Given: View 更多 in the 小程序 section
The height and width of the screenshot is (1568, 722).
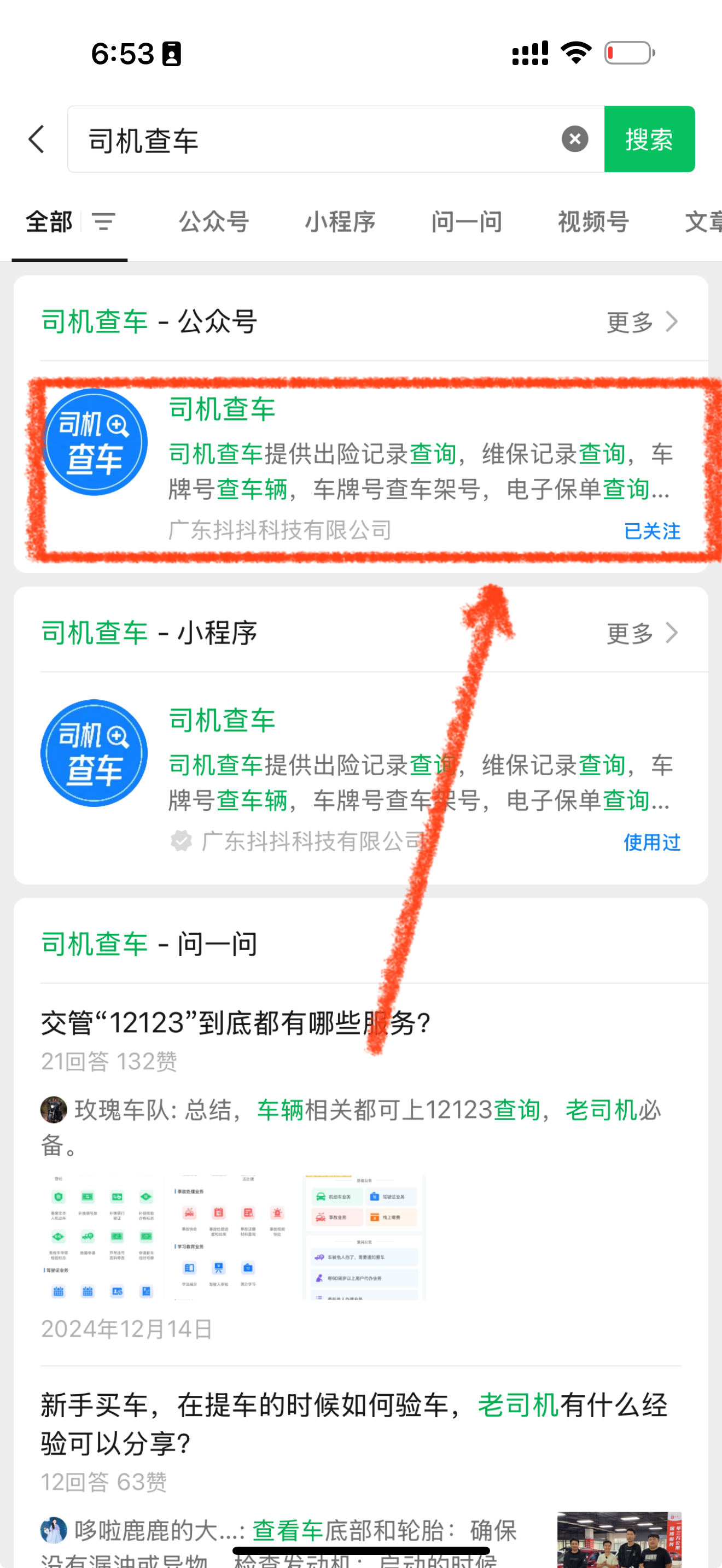Looking at the screenshot, I should pyautogui.click(x=642, y=633).
